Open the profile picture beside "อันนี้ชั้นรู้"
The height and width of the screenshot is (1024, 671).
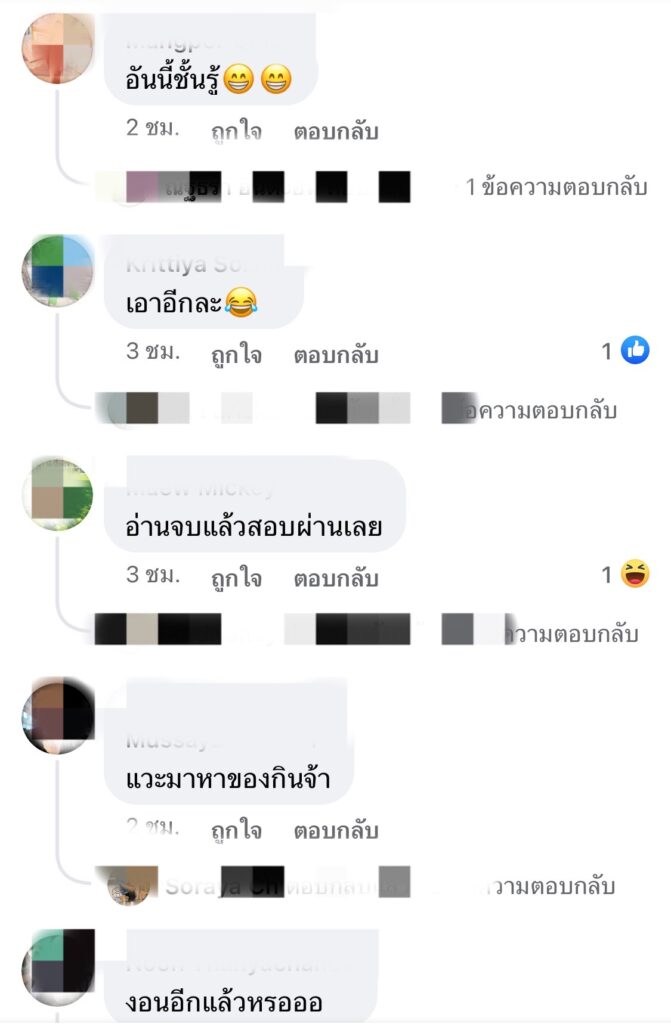[x=58, y=47]
